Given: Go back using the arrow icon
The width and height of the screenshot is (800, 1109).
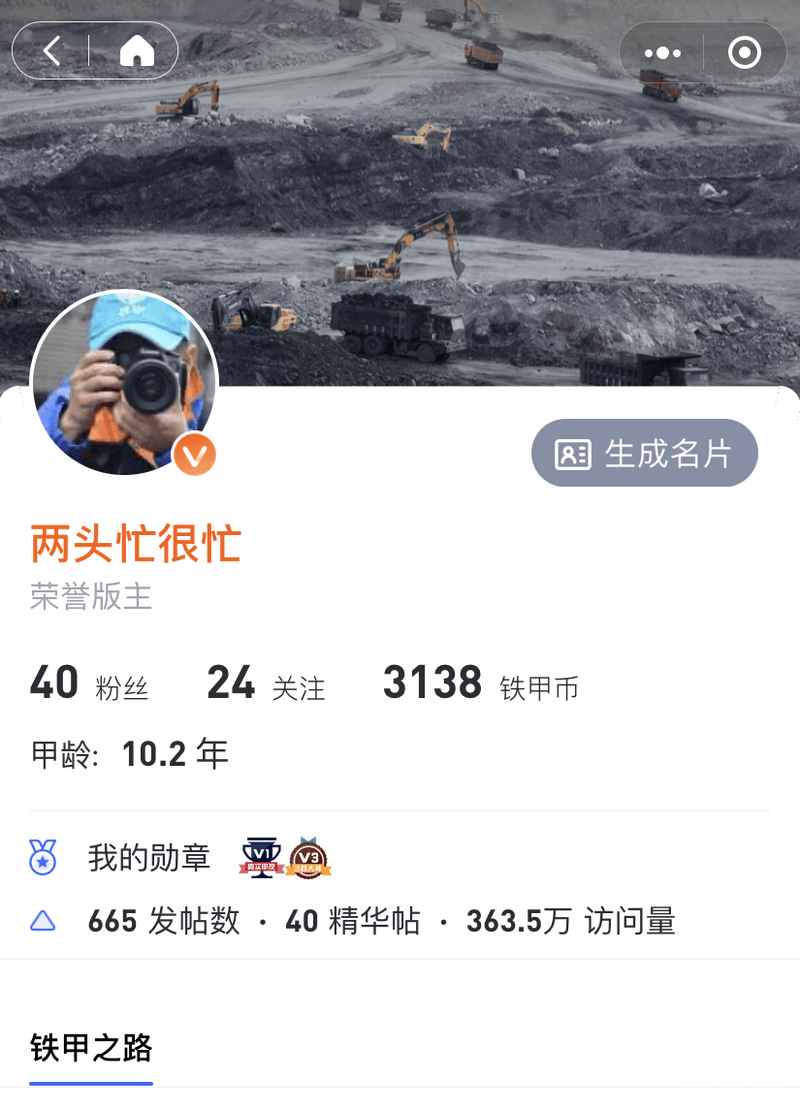Looking at the screenshot, I should click(x=52, y=51).
